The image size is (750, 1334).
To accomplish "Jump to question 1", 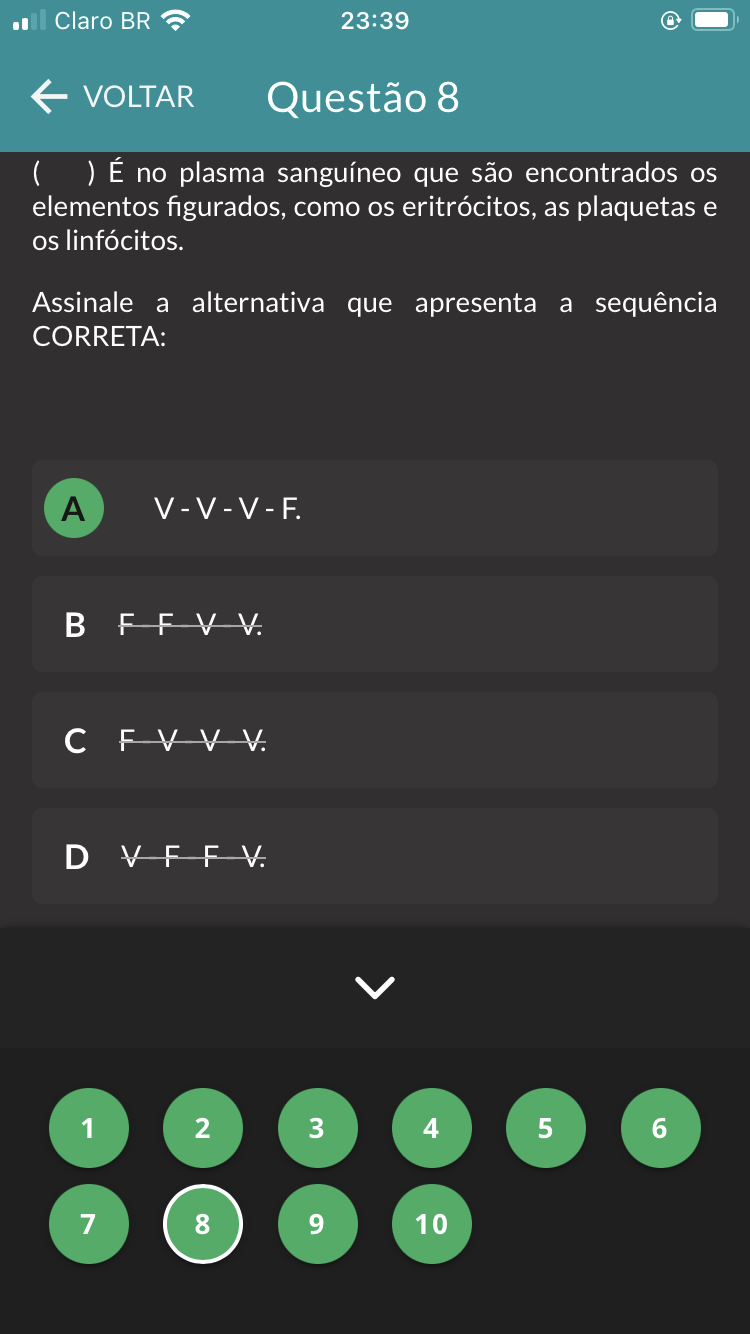I will [88, 1128].
